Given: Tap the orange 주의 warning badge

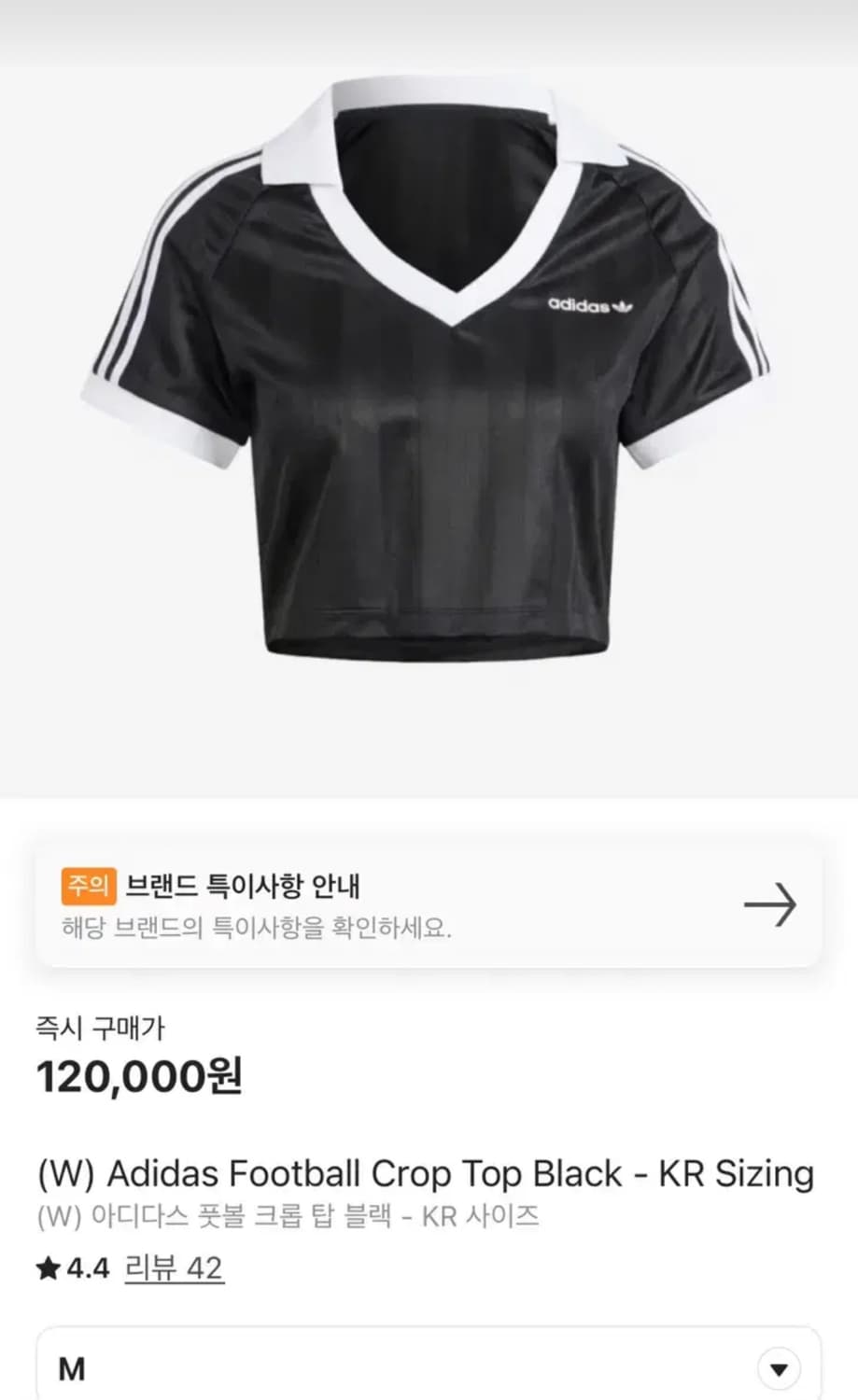Looking at the screenshot, I should coord(91,886).
